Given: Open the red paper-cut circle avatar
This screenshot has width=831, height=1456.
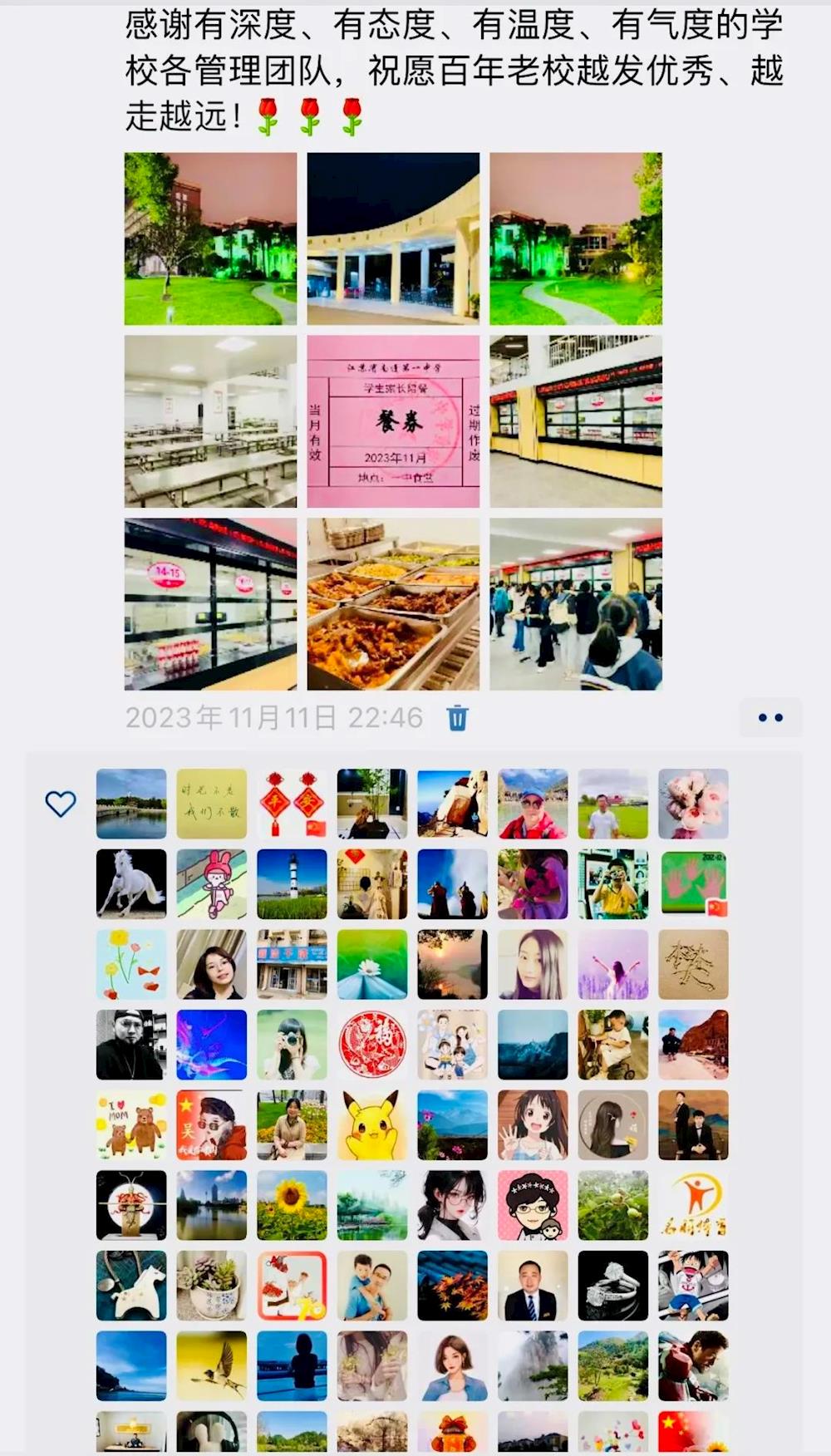Looking at the screenshot, I should 372,1045.
